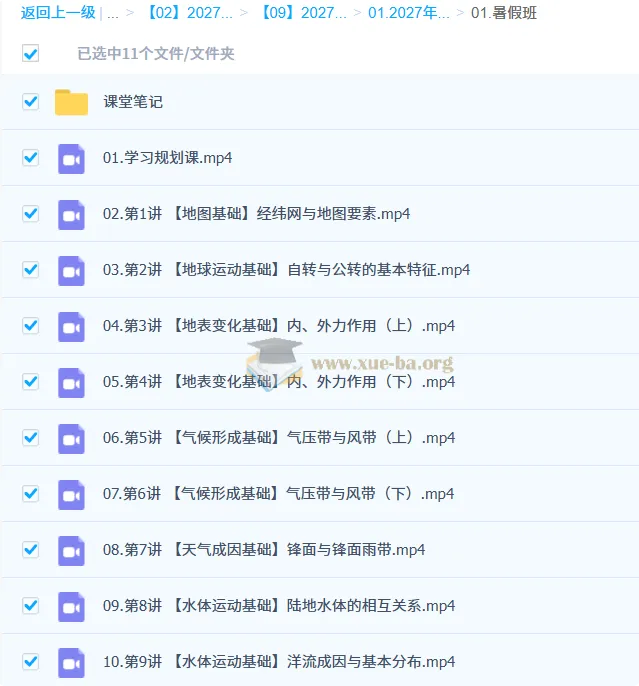Uncheck 01.学习规划课.mp4 checkbox
The width and height of the screenshot is (639, 686).
pyautogui.click(x=31, y=158)
